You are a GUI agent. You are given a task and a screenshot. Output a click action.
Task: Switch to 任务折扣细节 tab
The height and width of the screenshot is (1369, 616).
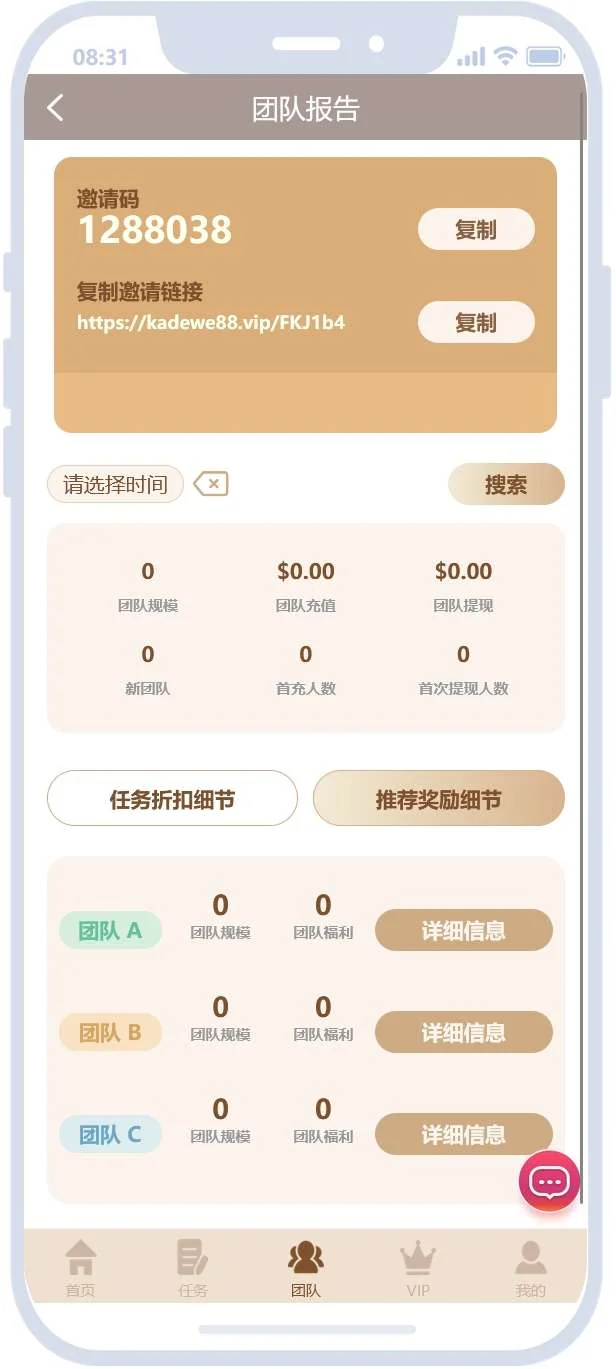point(172,799)
